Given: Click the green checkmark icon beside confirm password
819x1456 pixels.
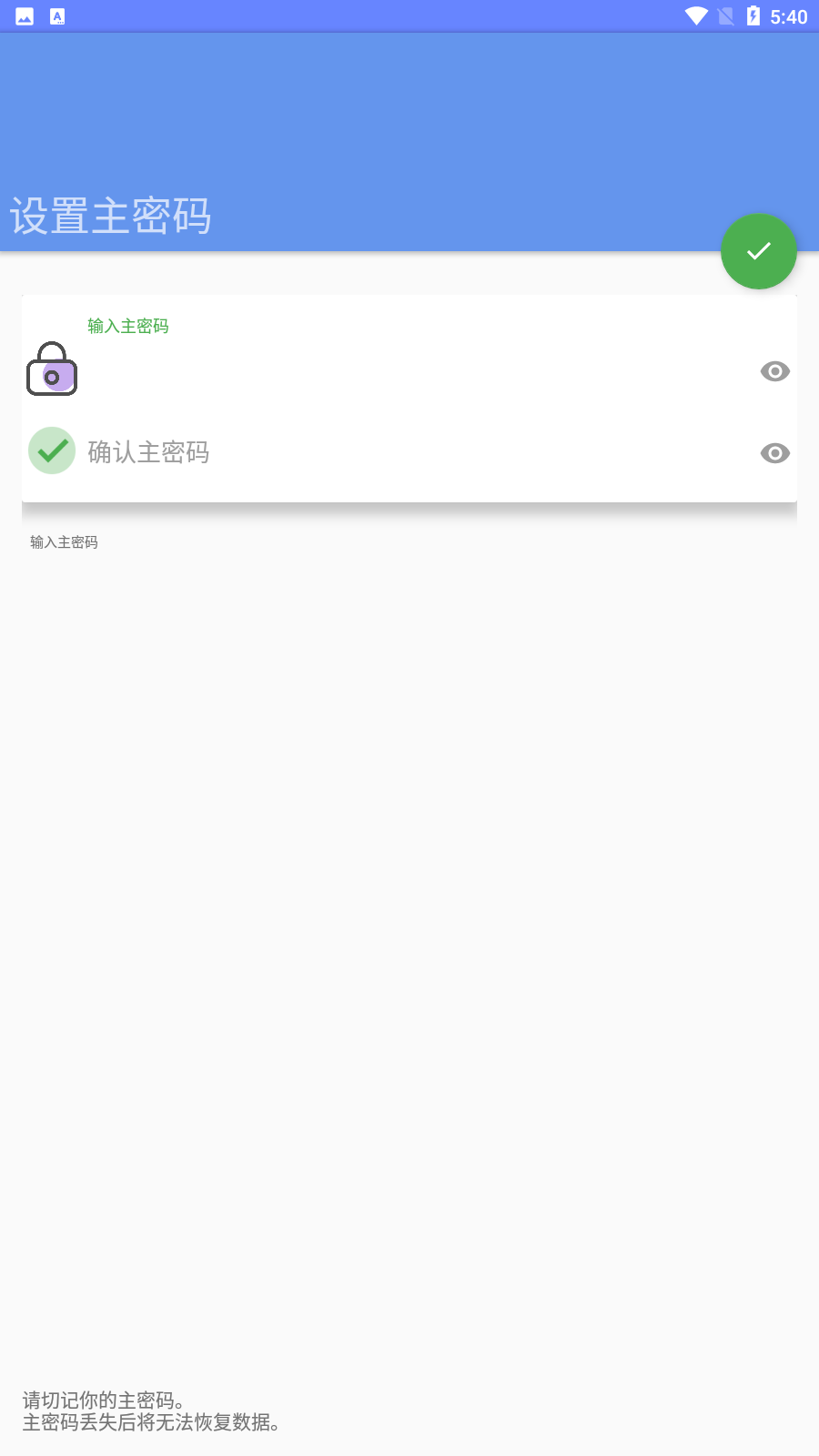Looking at the screenshot, I should pos(52,450).
